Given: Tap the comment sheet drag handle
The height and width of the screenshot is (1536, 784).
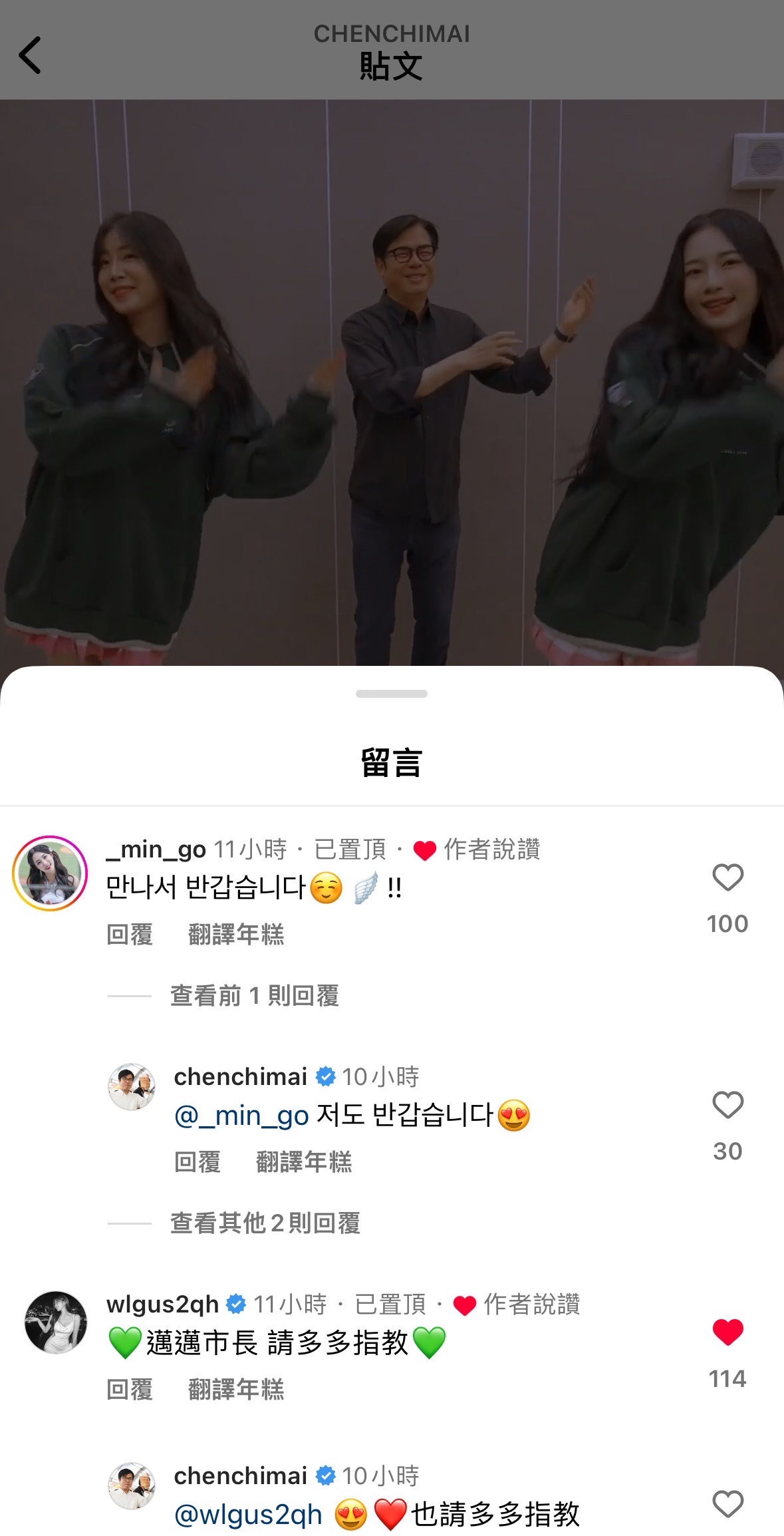Looking at the screenshot, I should click(x=392, y=694).
